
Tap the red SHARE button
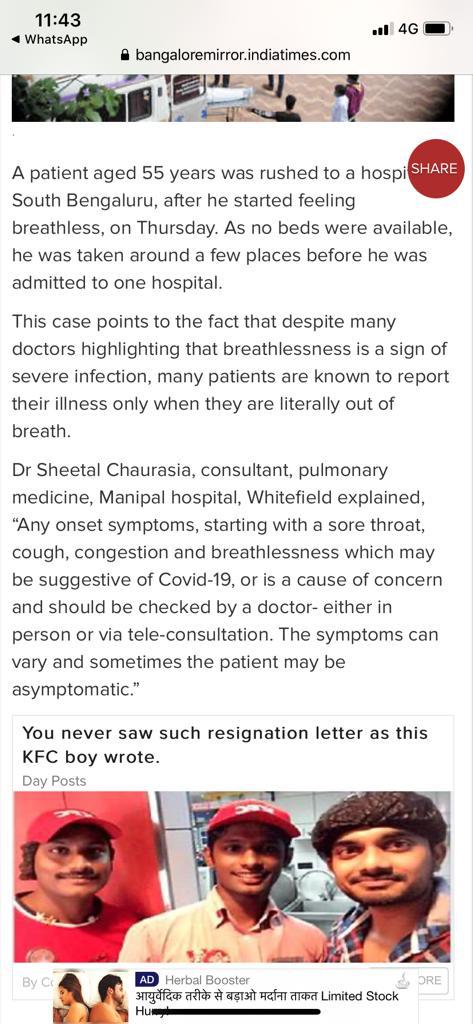pos(436,168)
